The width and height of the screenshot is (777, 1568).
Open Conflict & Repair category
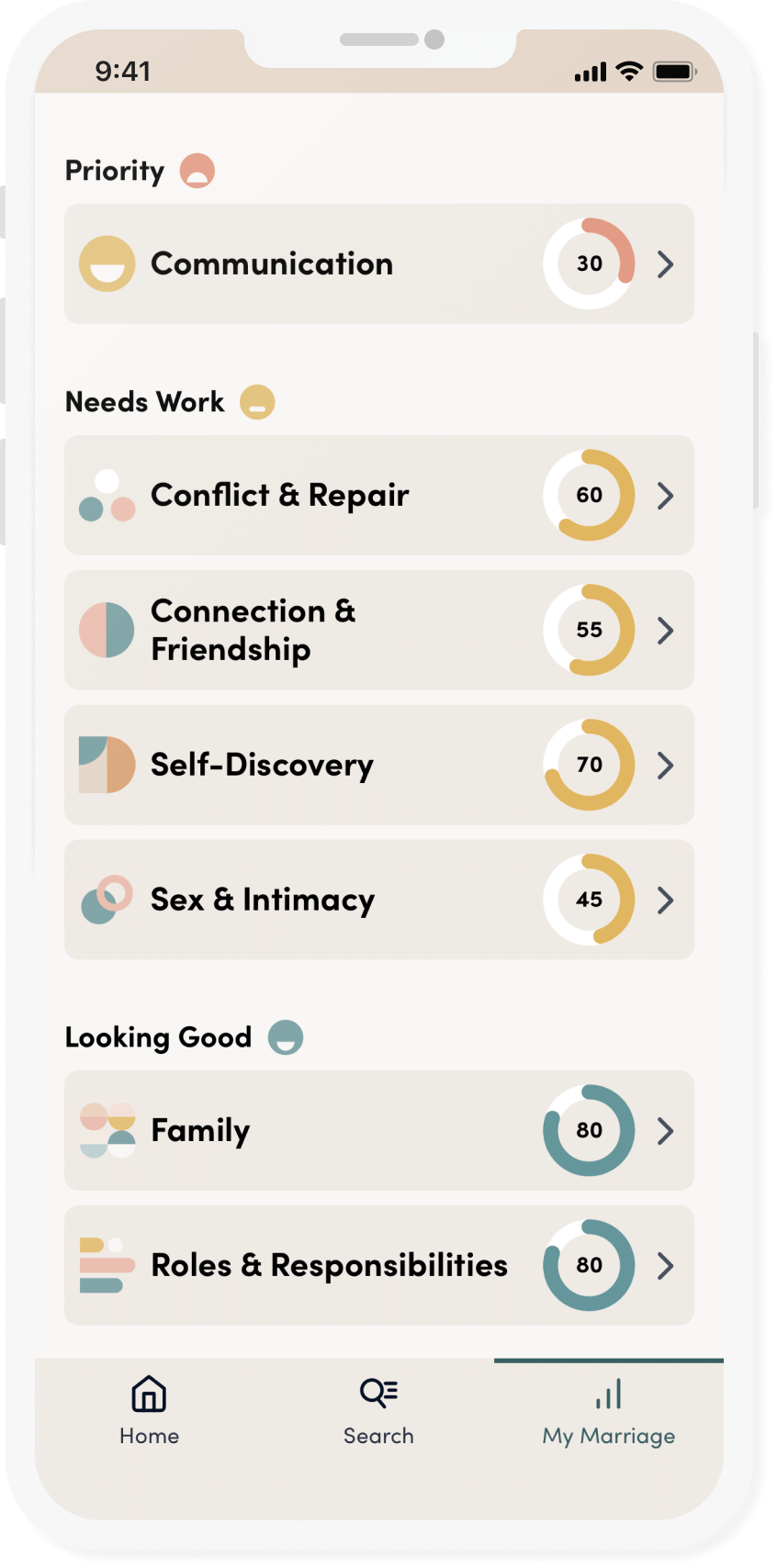(x=378, y=495)
